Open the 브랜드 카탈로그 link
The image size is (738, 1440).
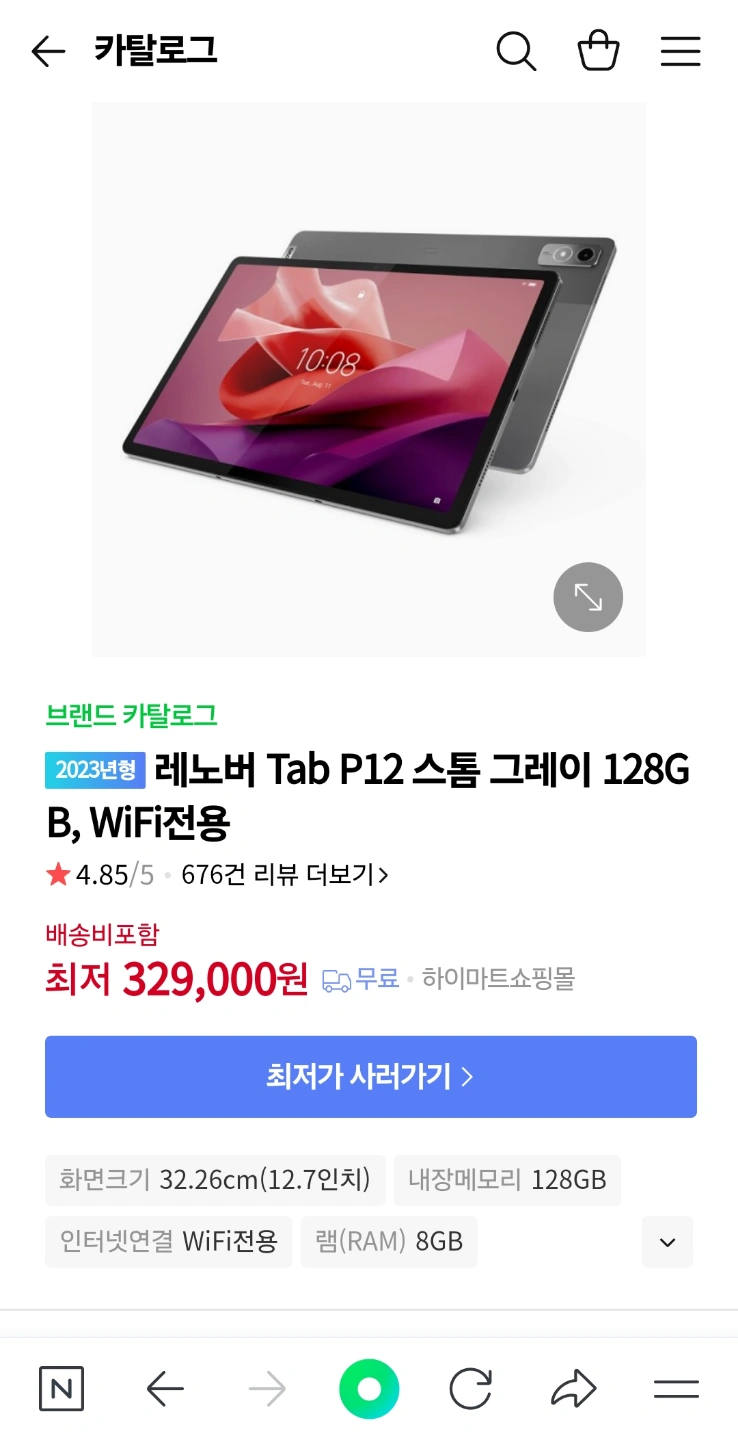[x=131, y=715]
